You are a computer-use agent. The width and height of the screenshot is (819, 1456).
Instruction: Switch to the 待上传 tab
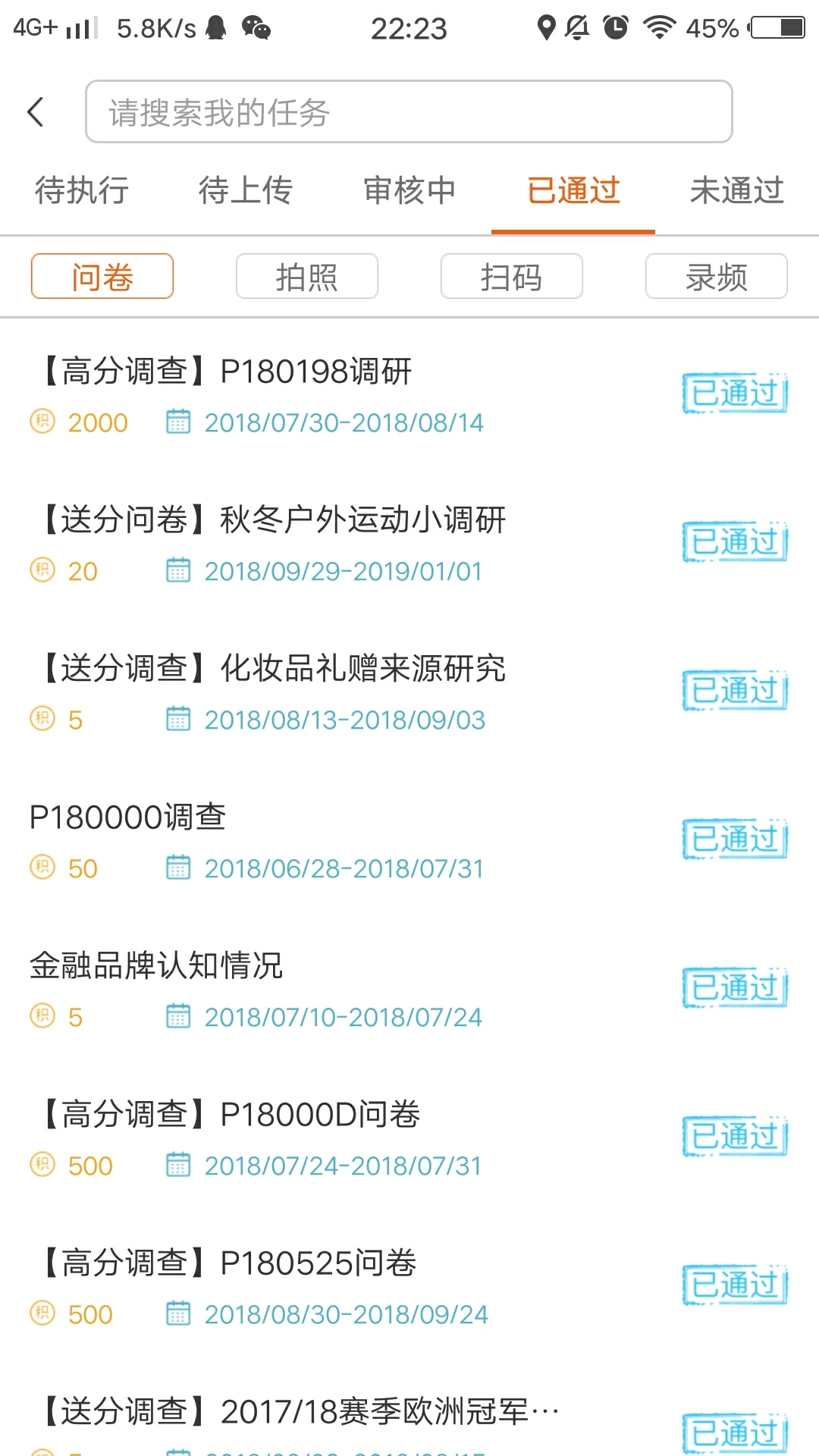246,190
